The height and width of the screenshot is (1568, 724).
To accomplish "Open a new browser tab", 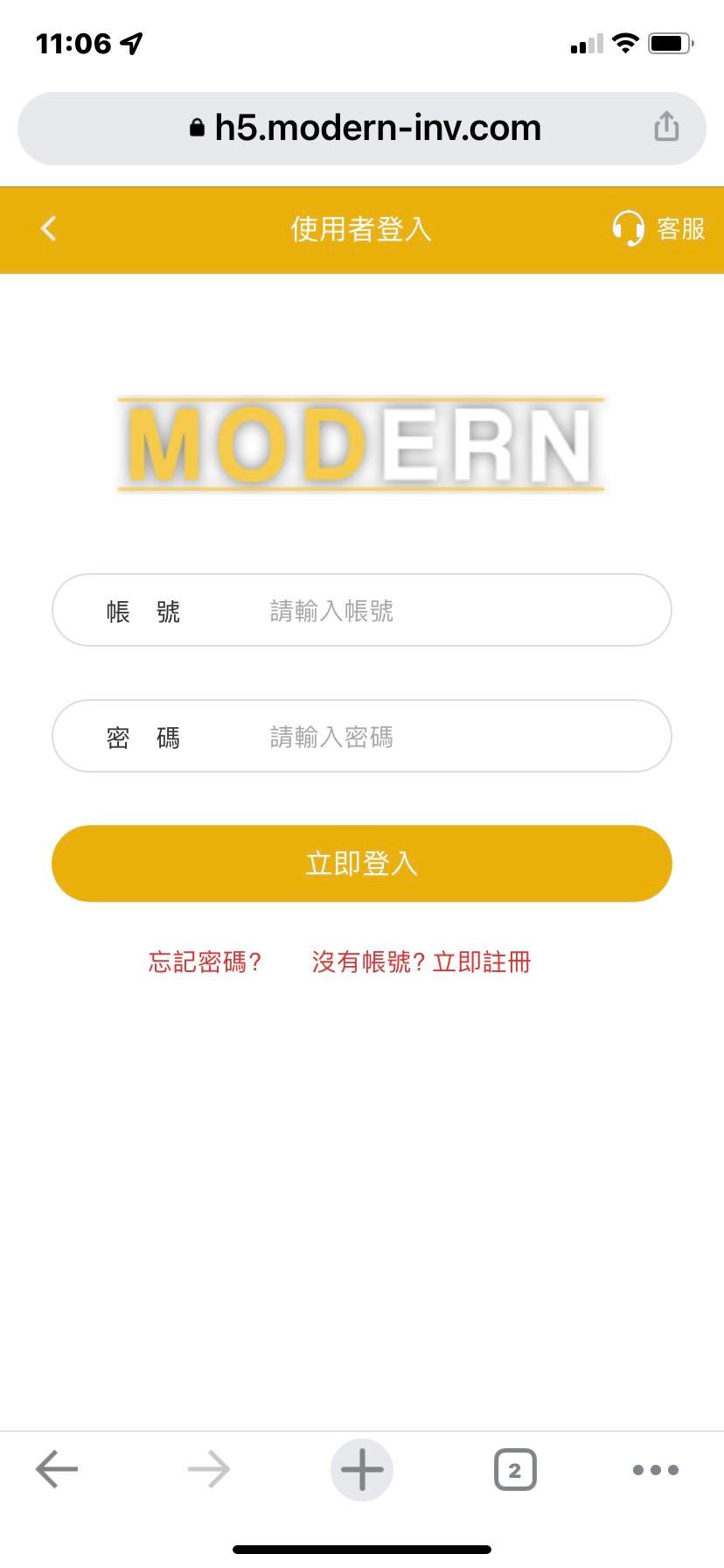I will [x=362, y=1470].
